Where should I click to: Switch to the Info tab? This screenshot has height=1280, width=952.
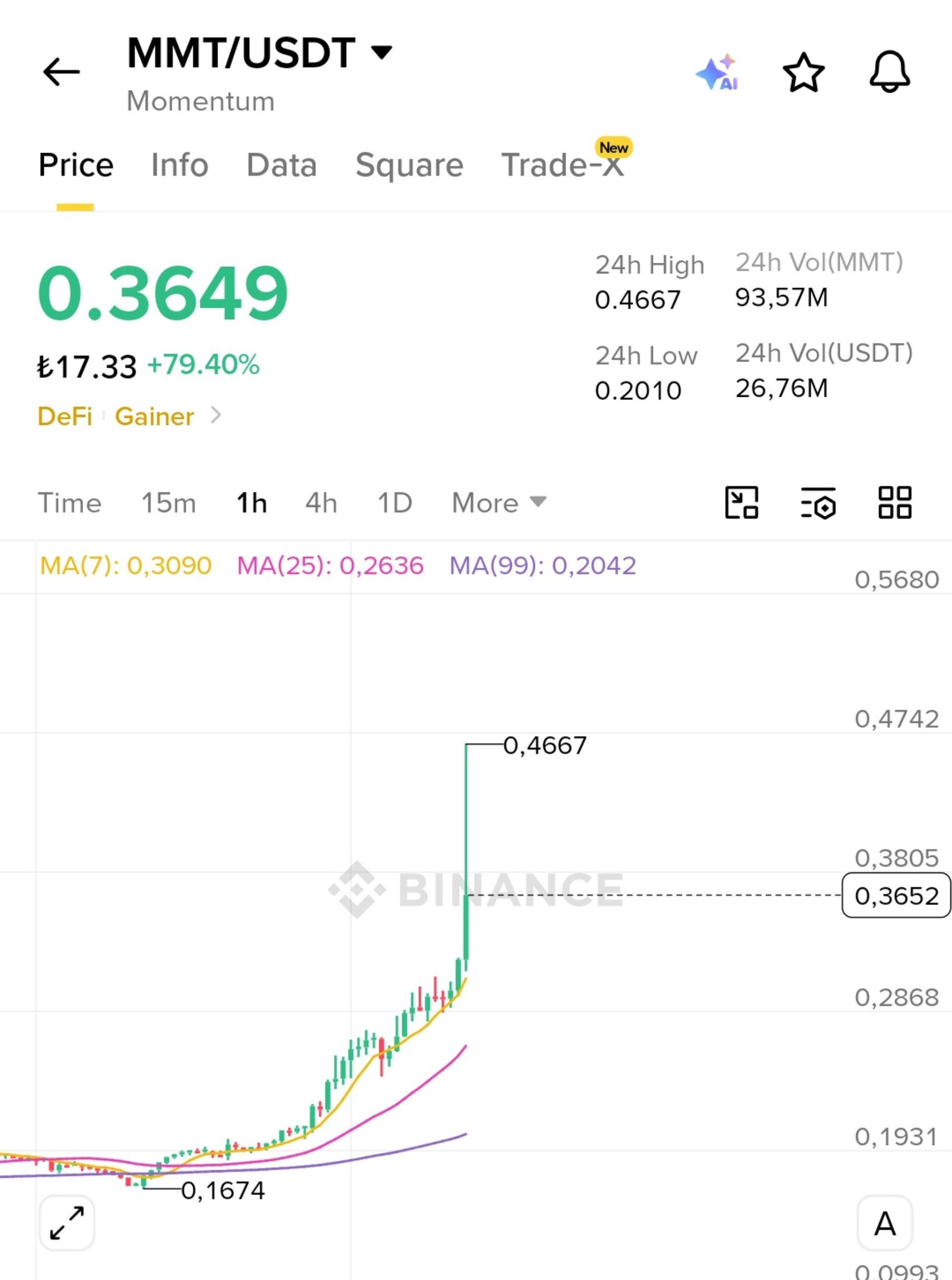(179, 166)
